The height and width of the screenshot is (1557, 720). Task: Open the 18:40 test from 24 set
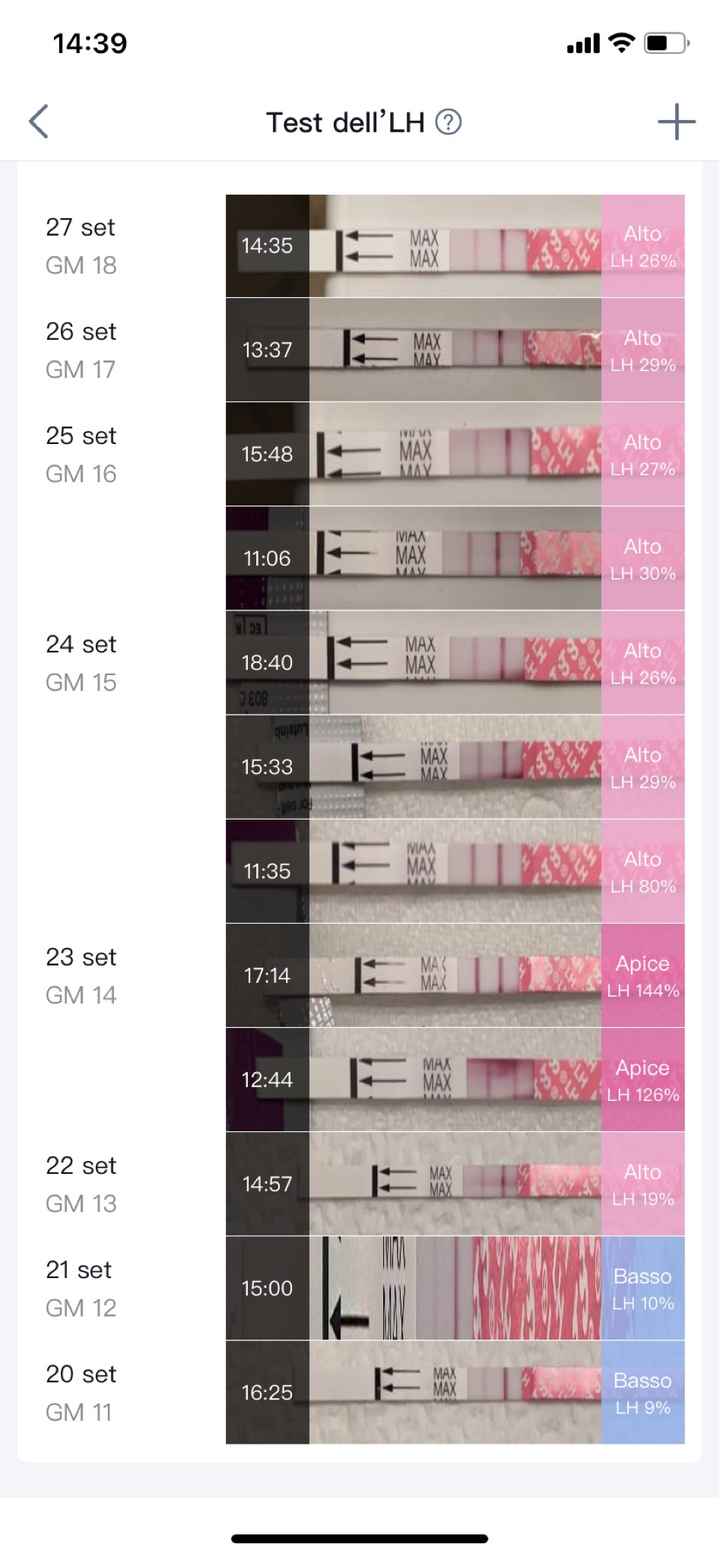[455, 662]
